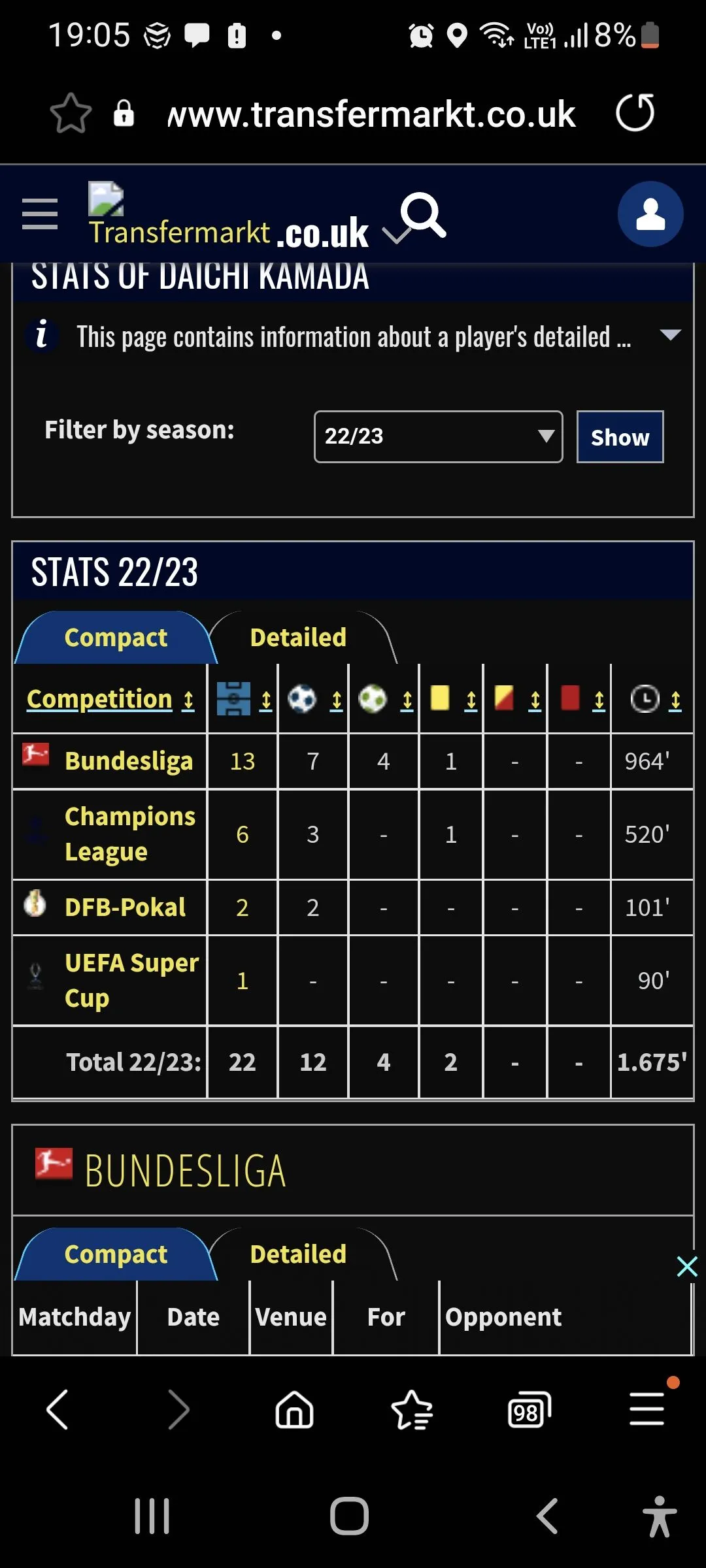This screenshot has height=1568, width=706.
Task: Switch to Detailed tab under Stats 22/23
Action: click(298, 638)
